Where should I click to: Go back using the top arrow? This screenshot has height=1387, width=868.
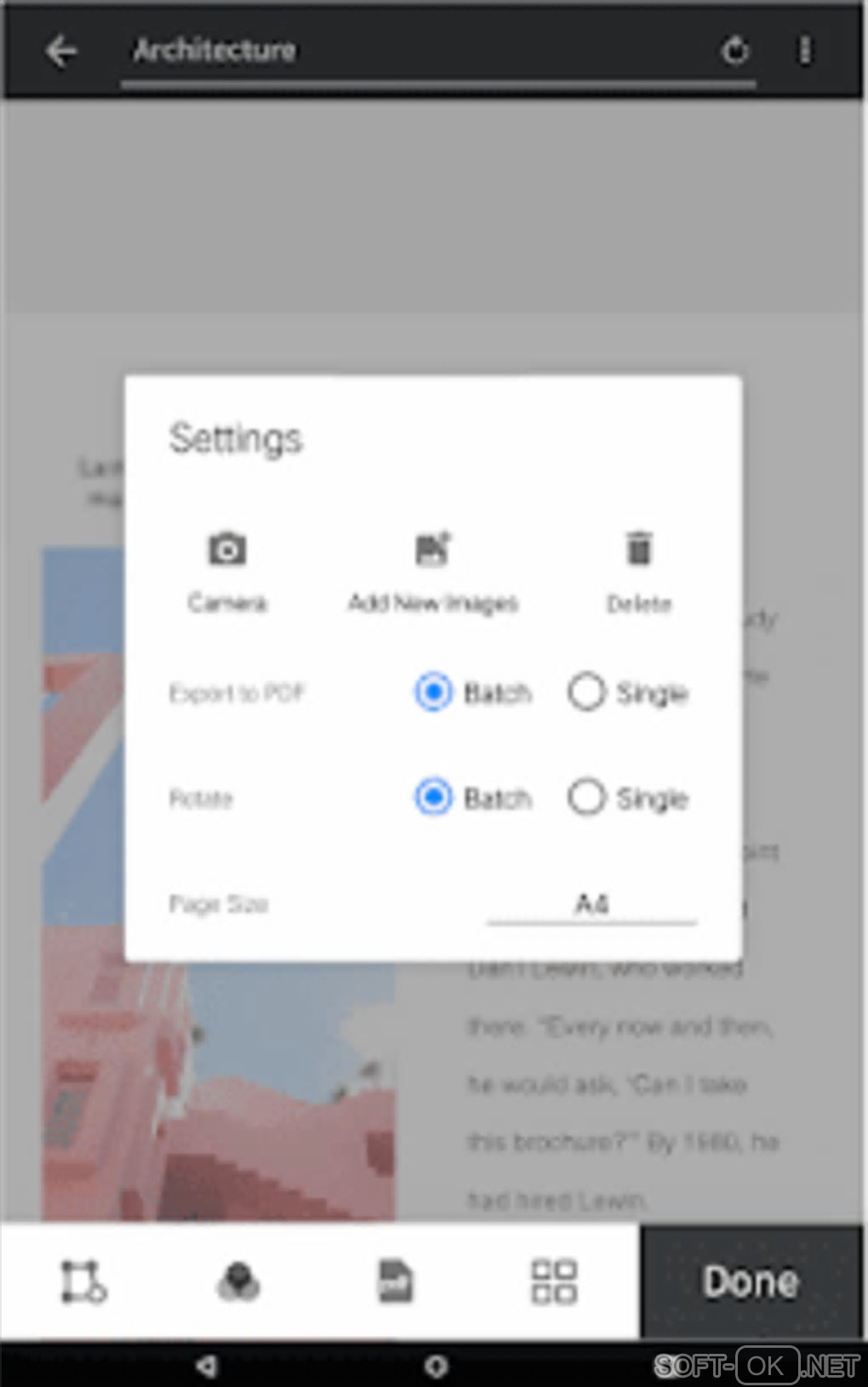coord(61,51)
